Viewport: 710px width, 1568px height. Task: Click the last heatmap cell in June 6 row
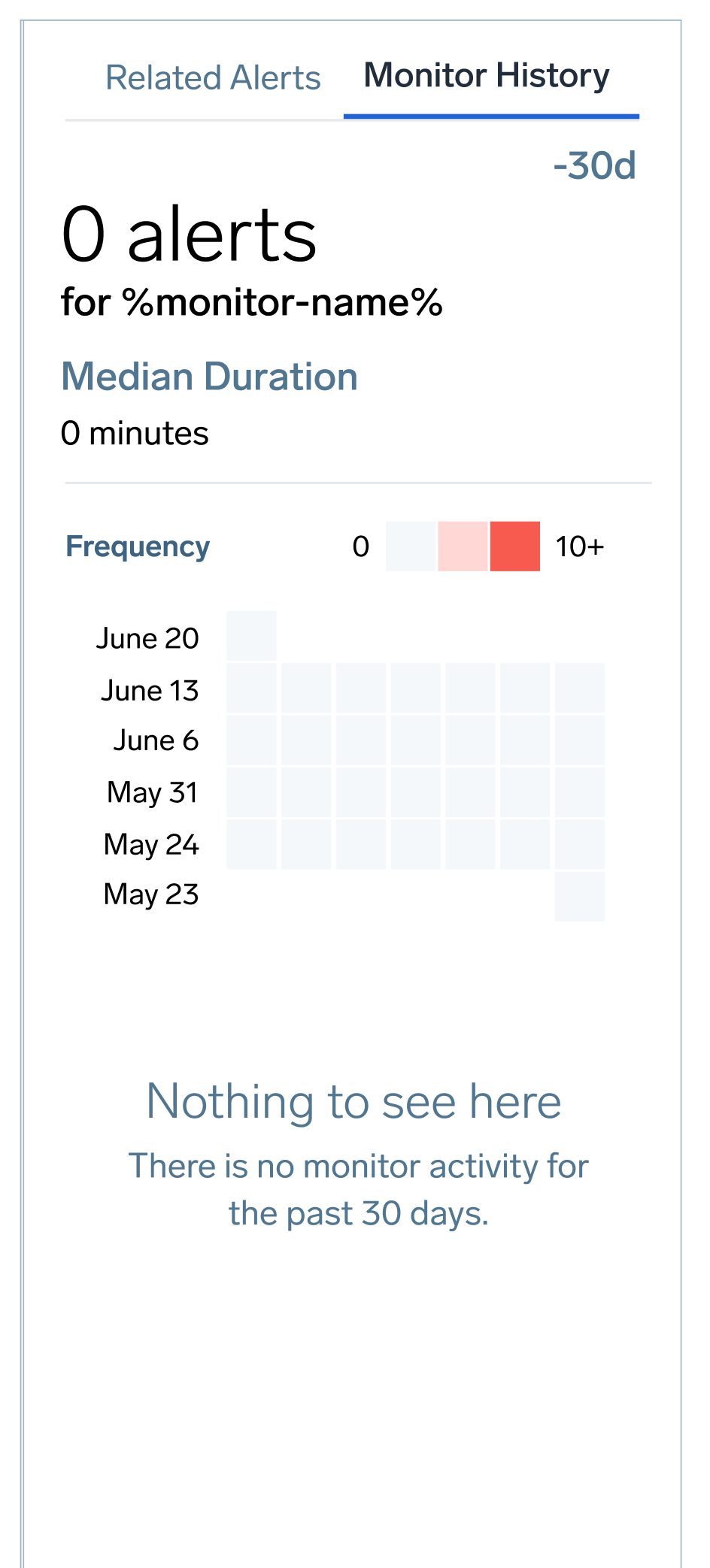pyautogui.click(x=579, y=740)
